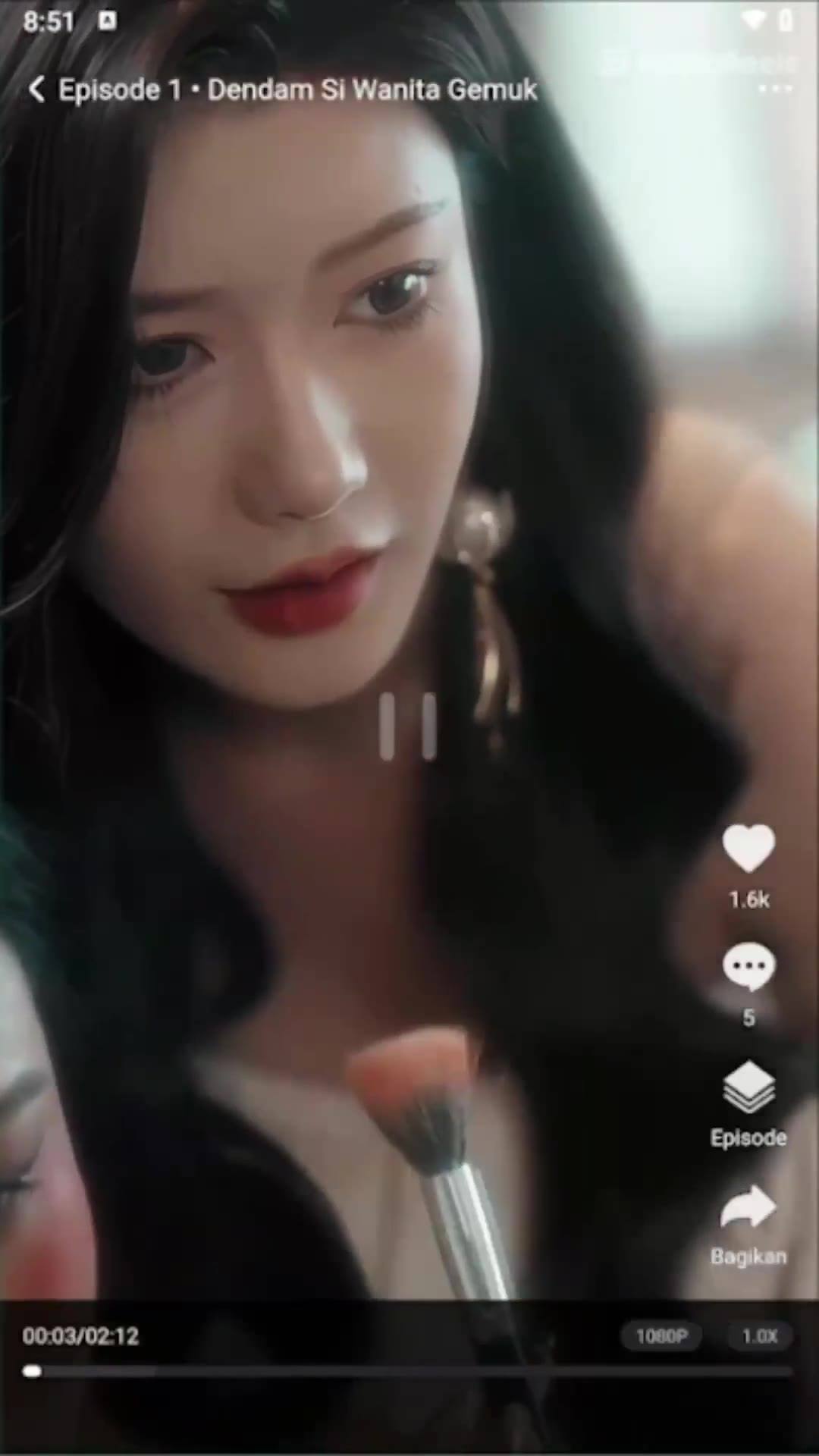Show the Episode list

click(x=748, y=1088)
